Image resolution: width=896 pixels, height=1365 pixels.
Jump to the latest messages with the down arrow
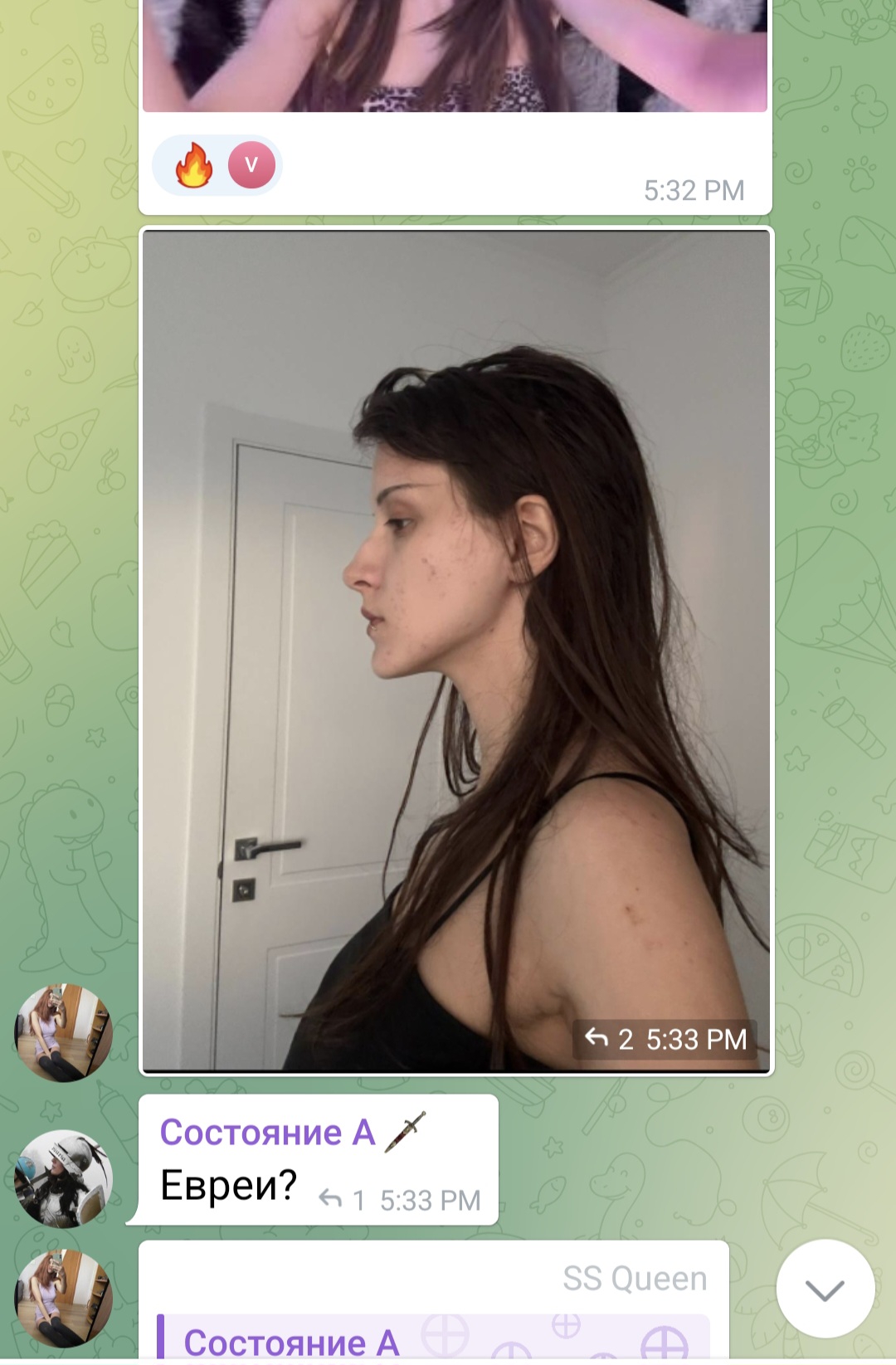point(825,1289)
